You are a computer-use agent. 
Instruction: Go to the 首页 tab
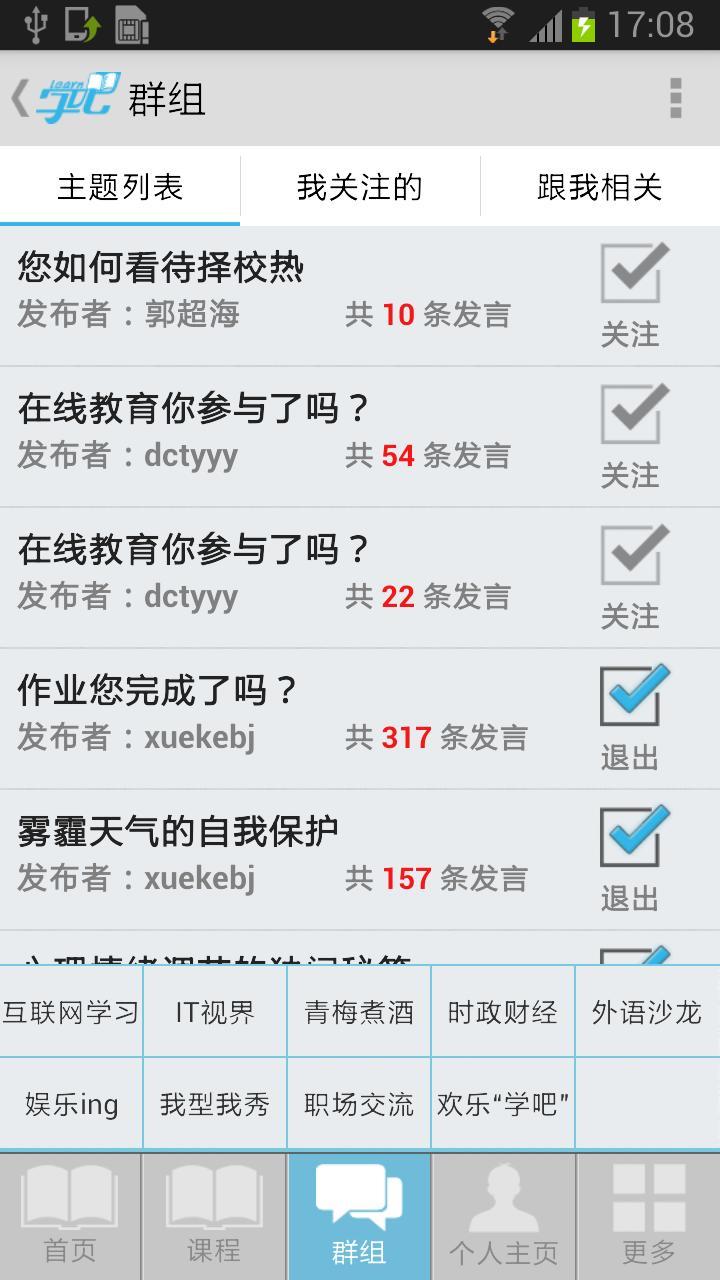pos(70,1217)
